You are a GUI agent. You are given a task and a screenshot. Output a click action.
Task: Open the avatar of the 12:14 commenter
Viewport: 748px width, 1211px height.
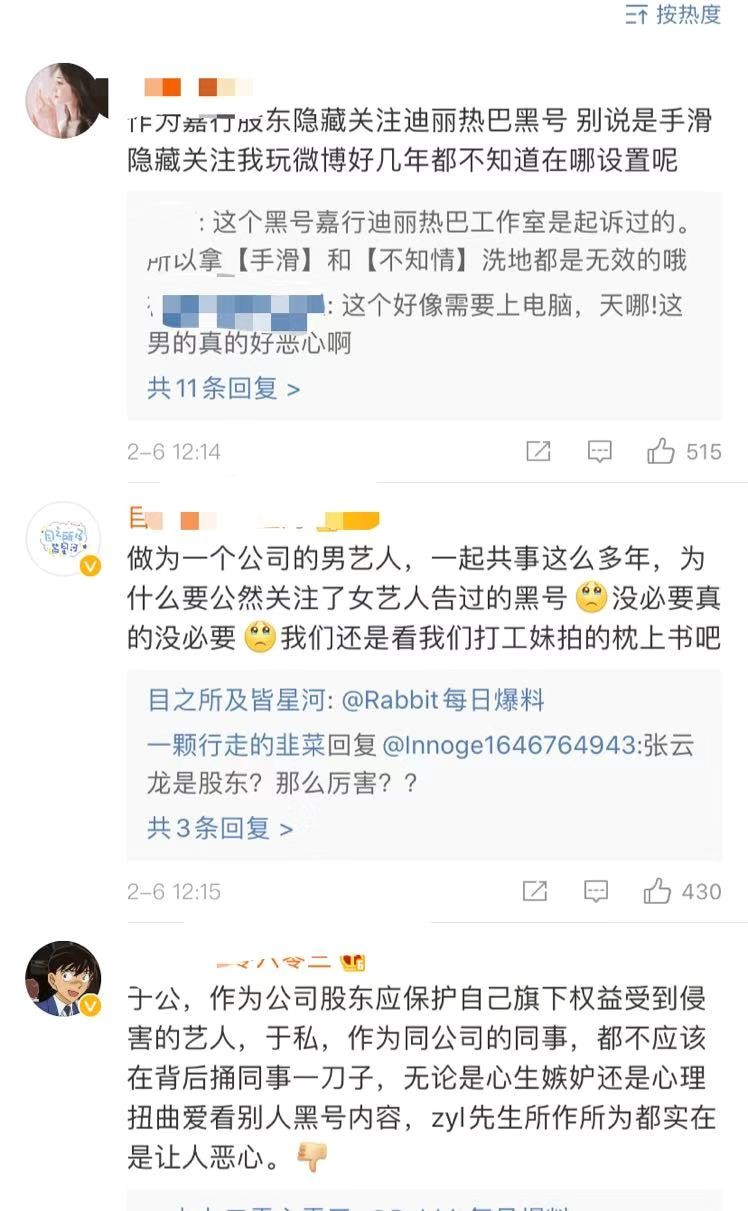63,101
